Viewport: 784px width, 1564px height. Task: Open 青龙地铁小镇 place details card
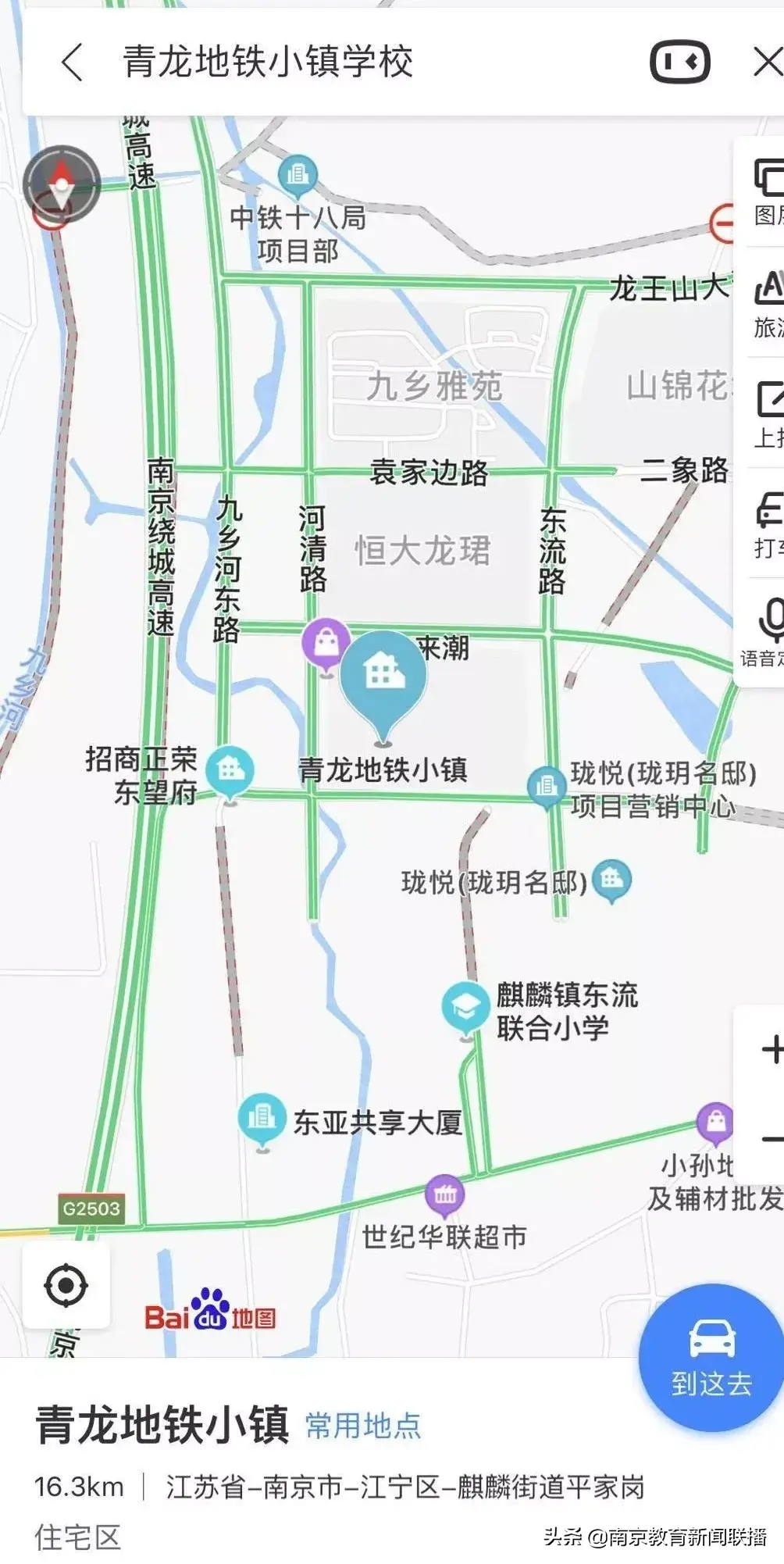[162, 1424]
